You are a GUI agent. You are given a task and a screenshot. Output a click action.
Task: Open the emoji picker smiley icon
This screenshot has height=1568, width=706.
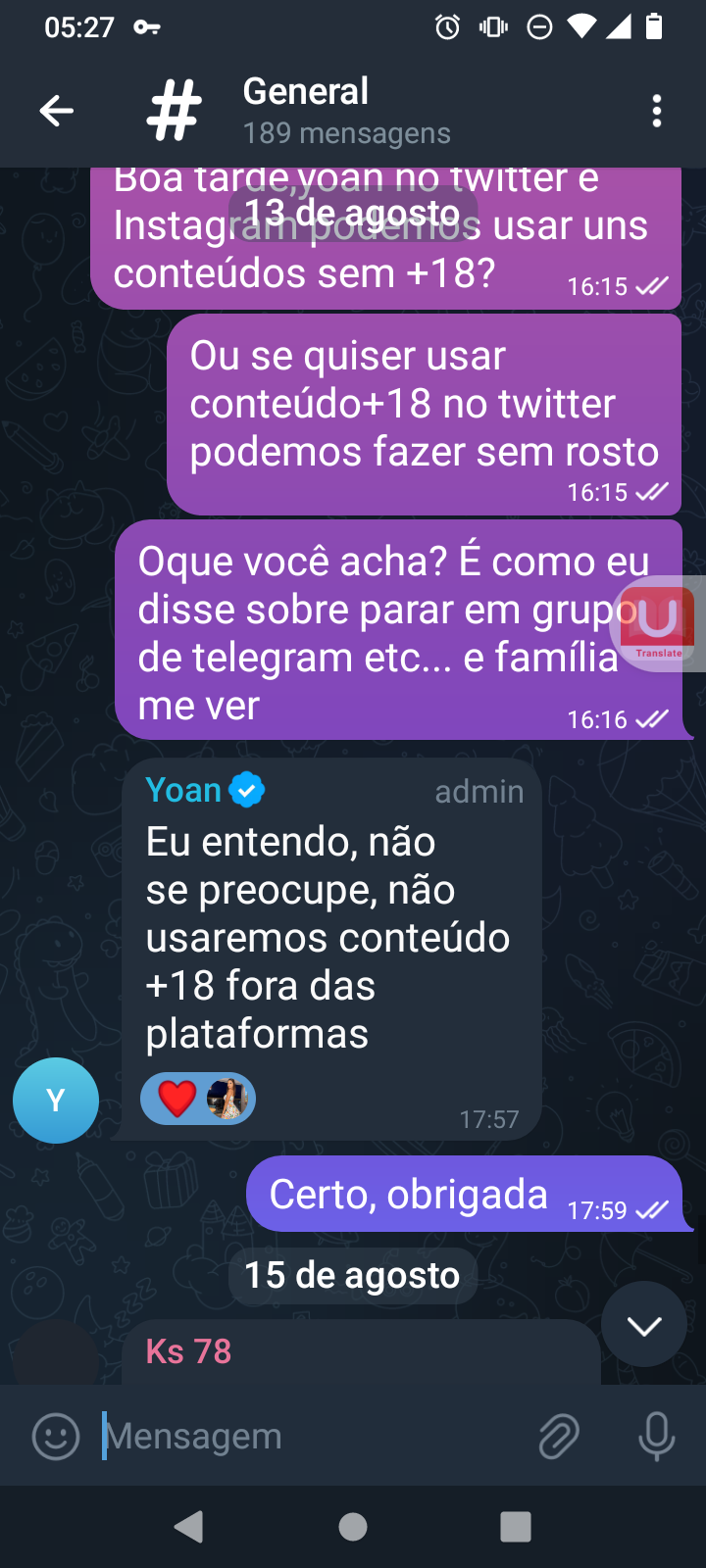(x=56, y=1437)
